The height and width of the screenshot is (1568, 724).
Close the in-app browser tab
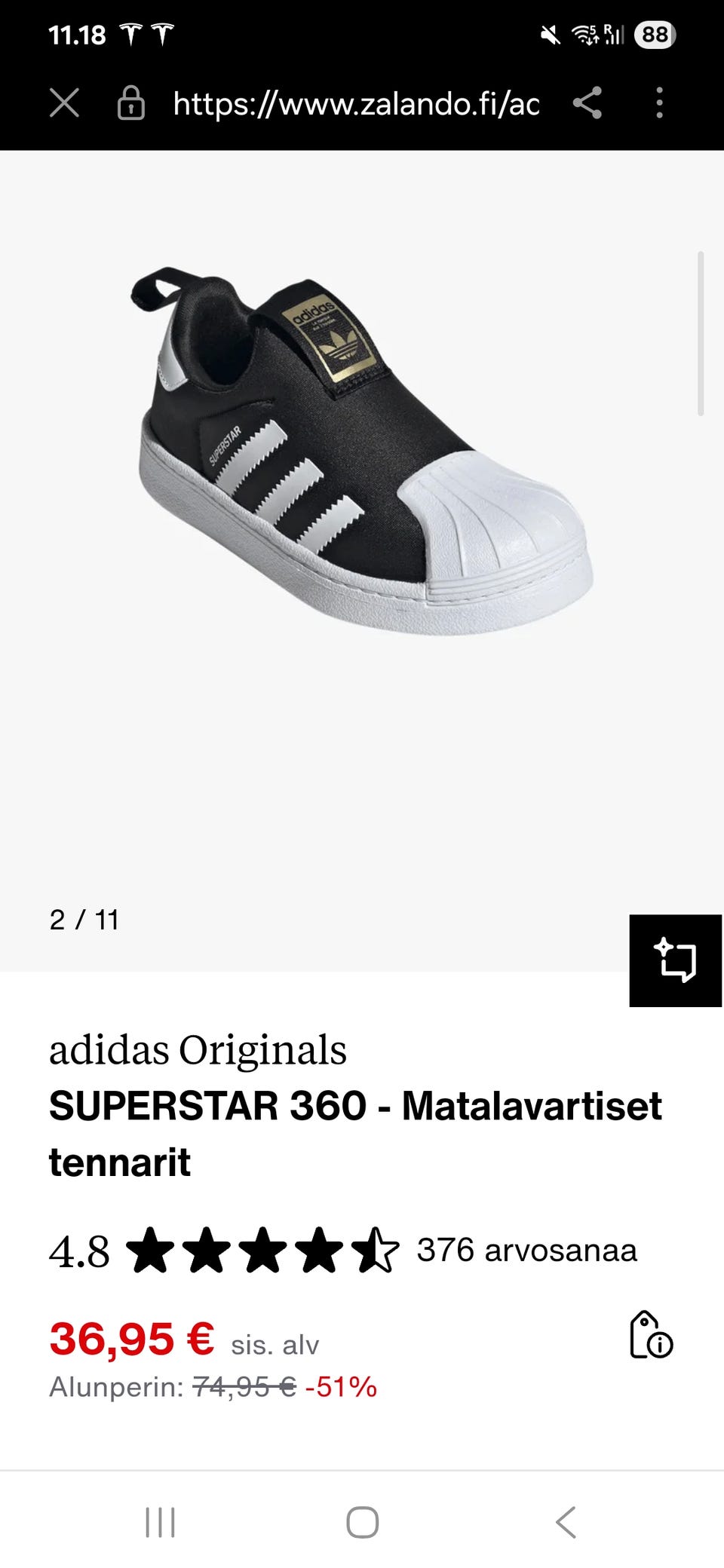tap(64, 103)
